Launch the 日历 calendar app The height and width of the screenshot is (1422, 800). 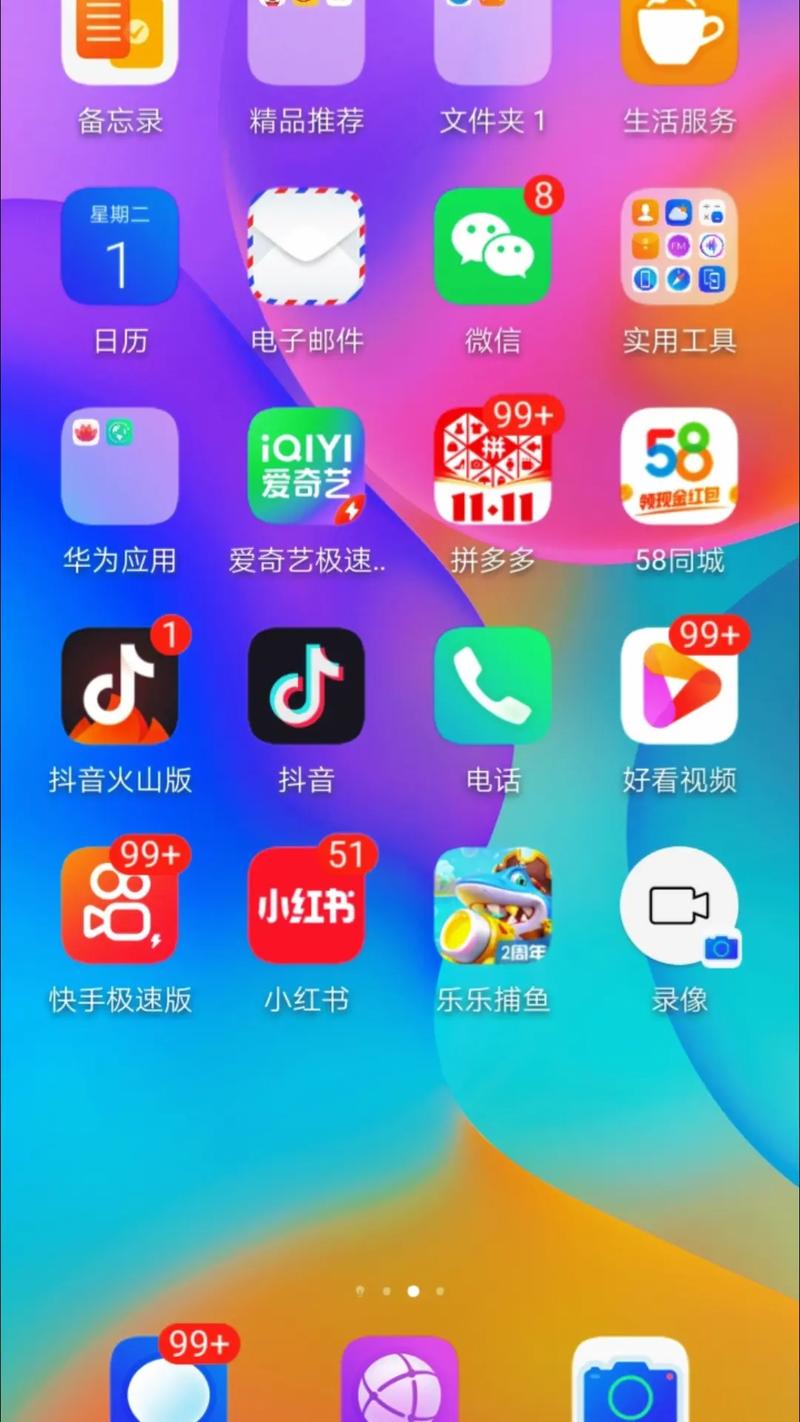120,246
